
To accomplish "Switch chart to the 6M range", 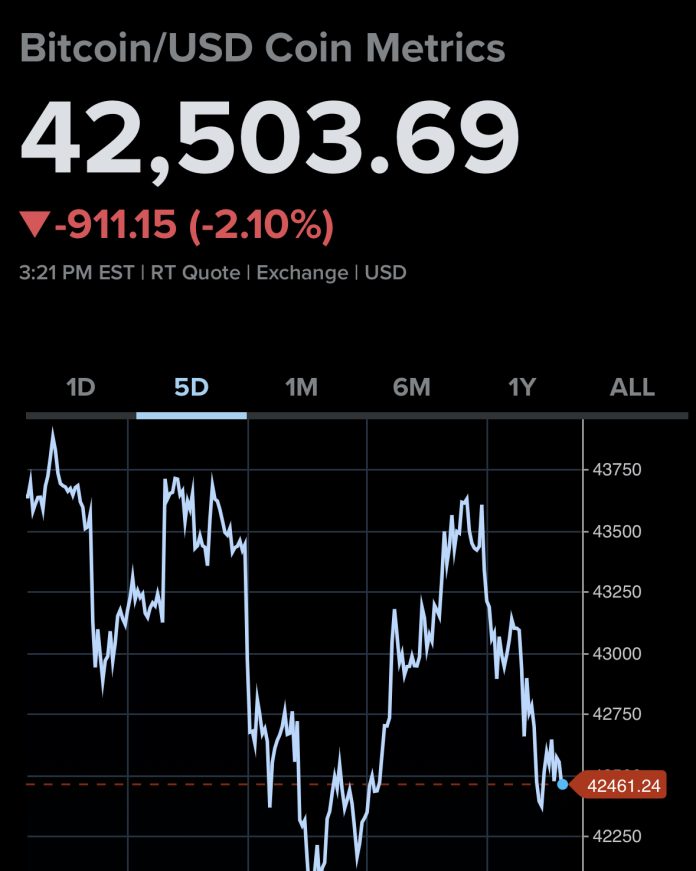I will tap(411, 387).
